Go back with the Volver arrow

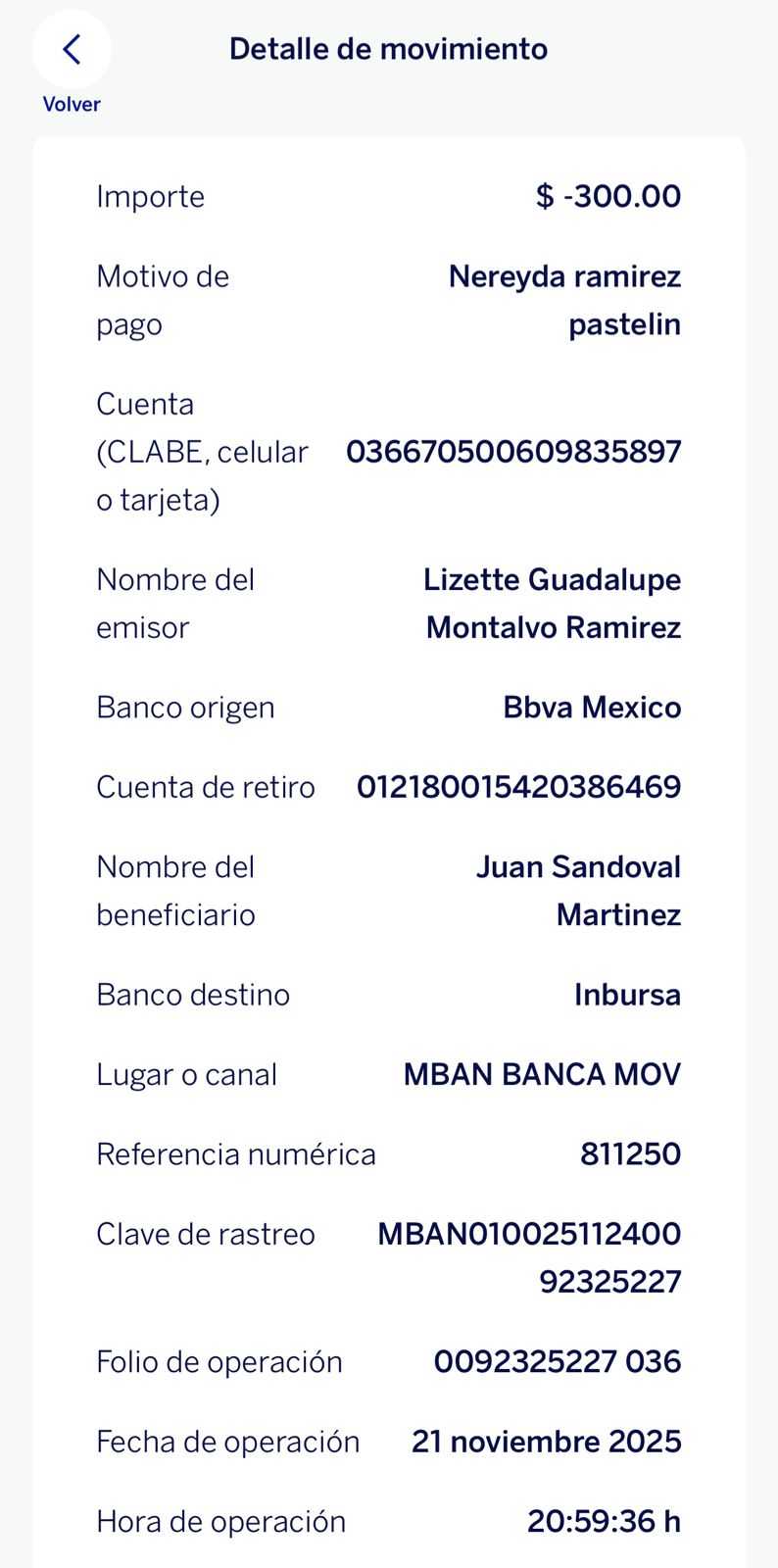click(72, 49)
